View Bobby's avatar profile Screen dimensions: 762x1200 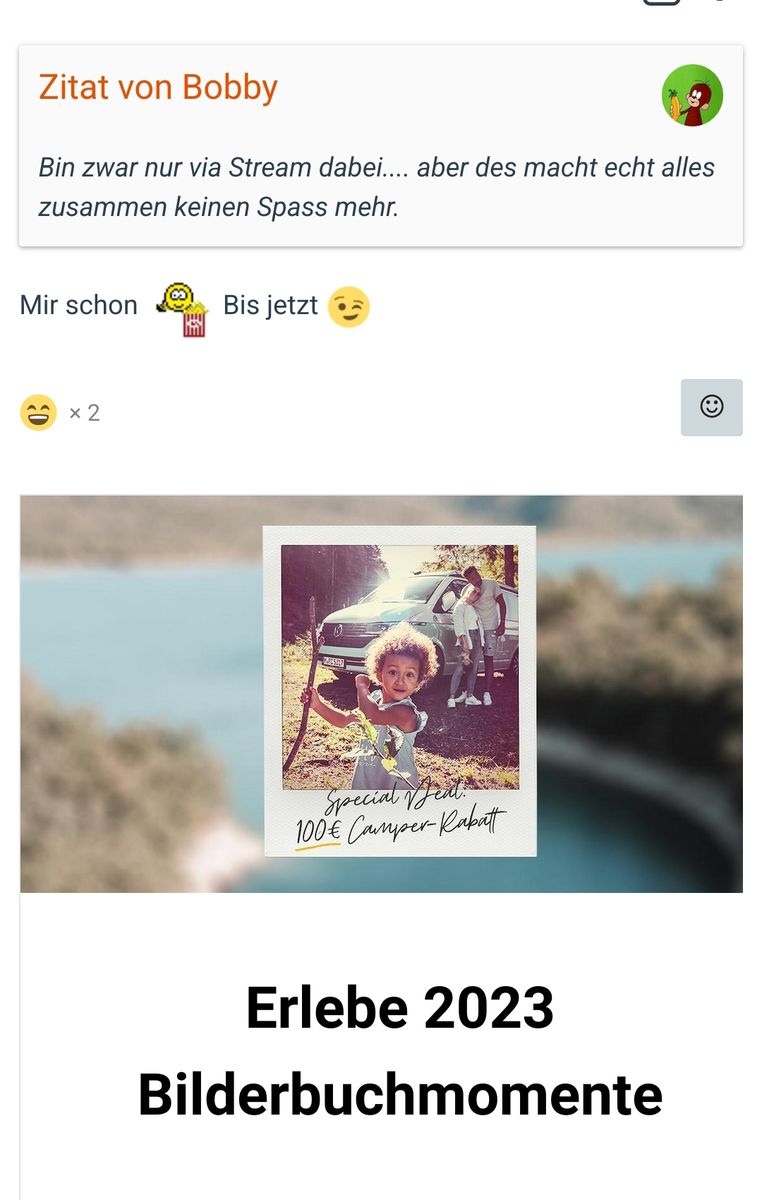click(x=692, y=96)
